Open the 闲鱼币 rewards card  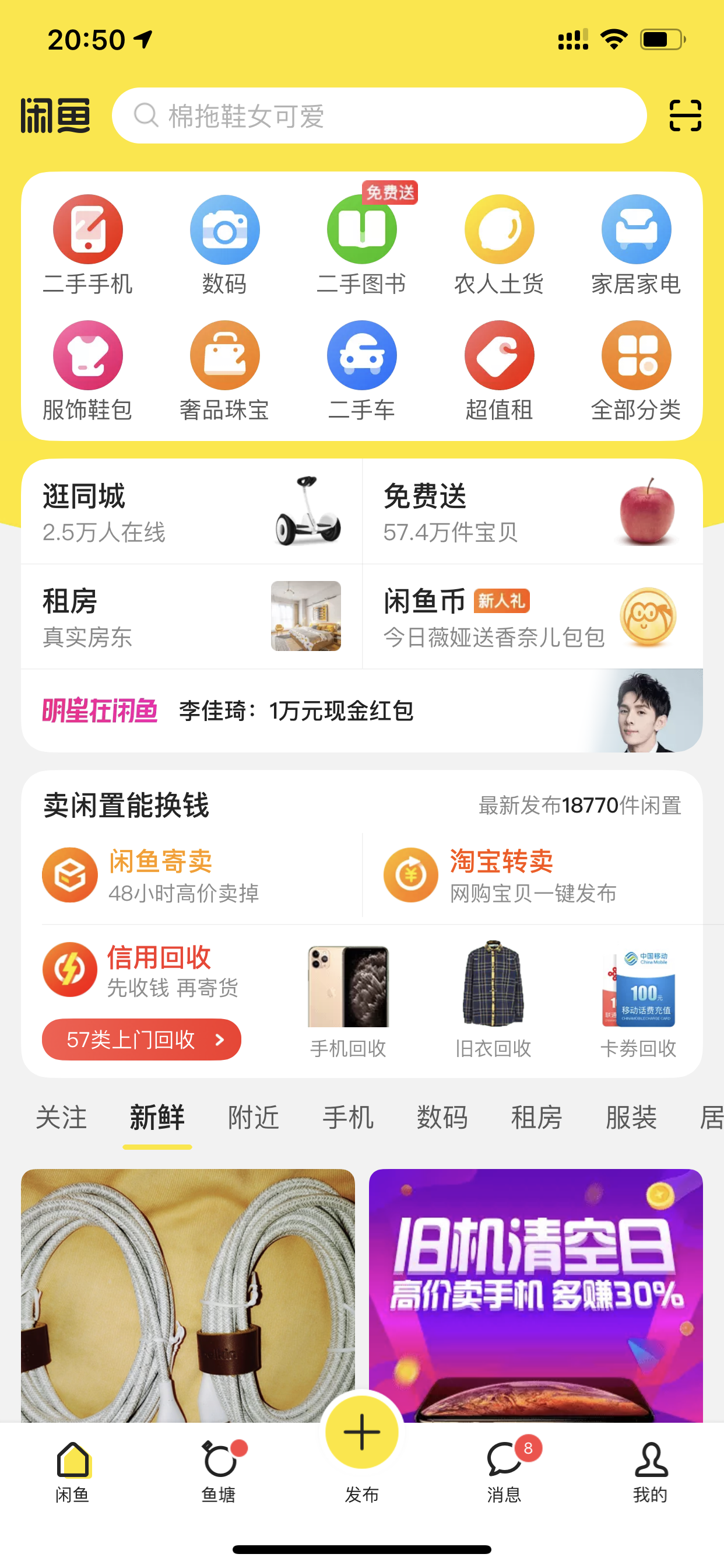[532, 617]
